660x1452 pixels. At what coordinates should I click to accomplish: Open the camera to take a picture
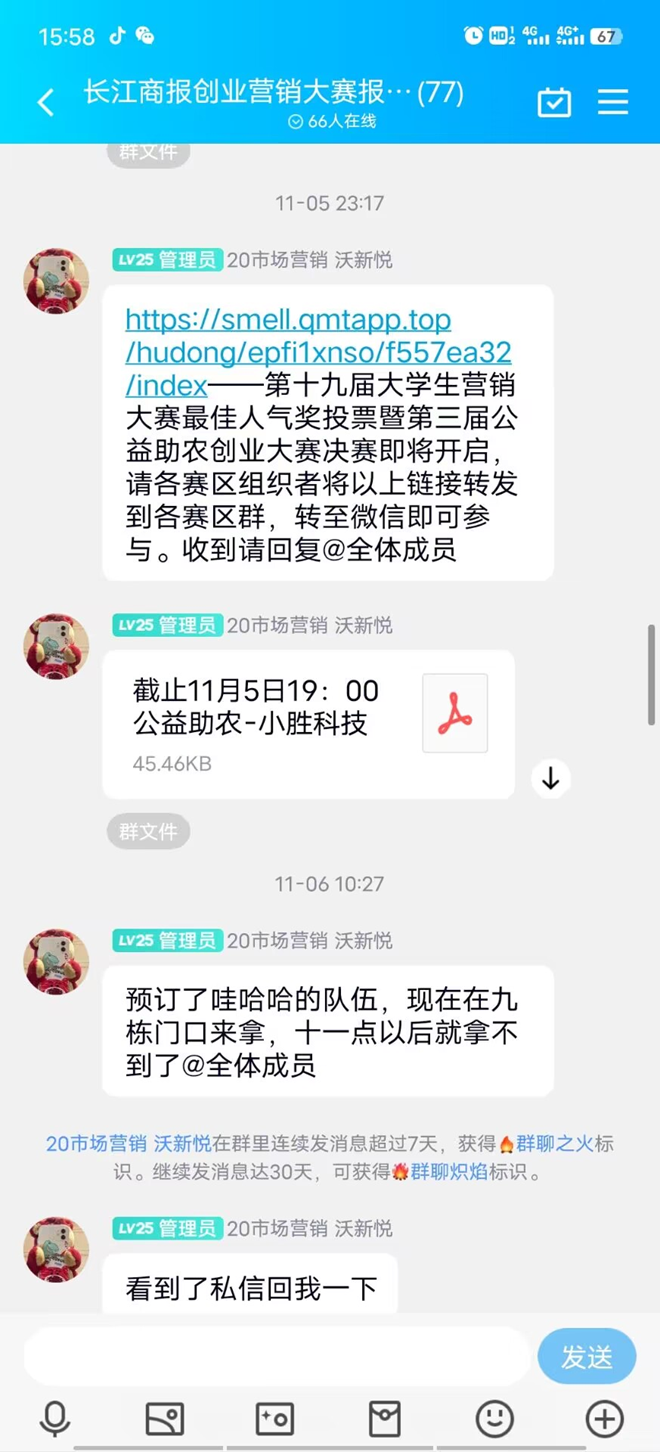(275, 1418)
